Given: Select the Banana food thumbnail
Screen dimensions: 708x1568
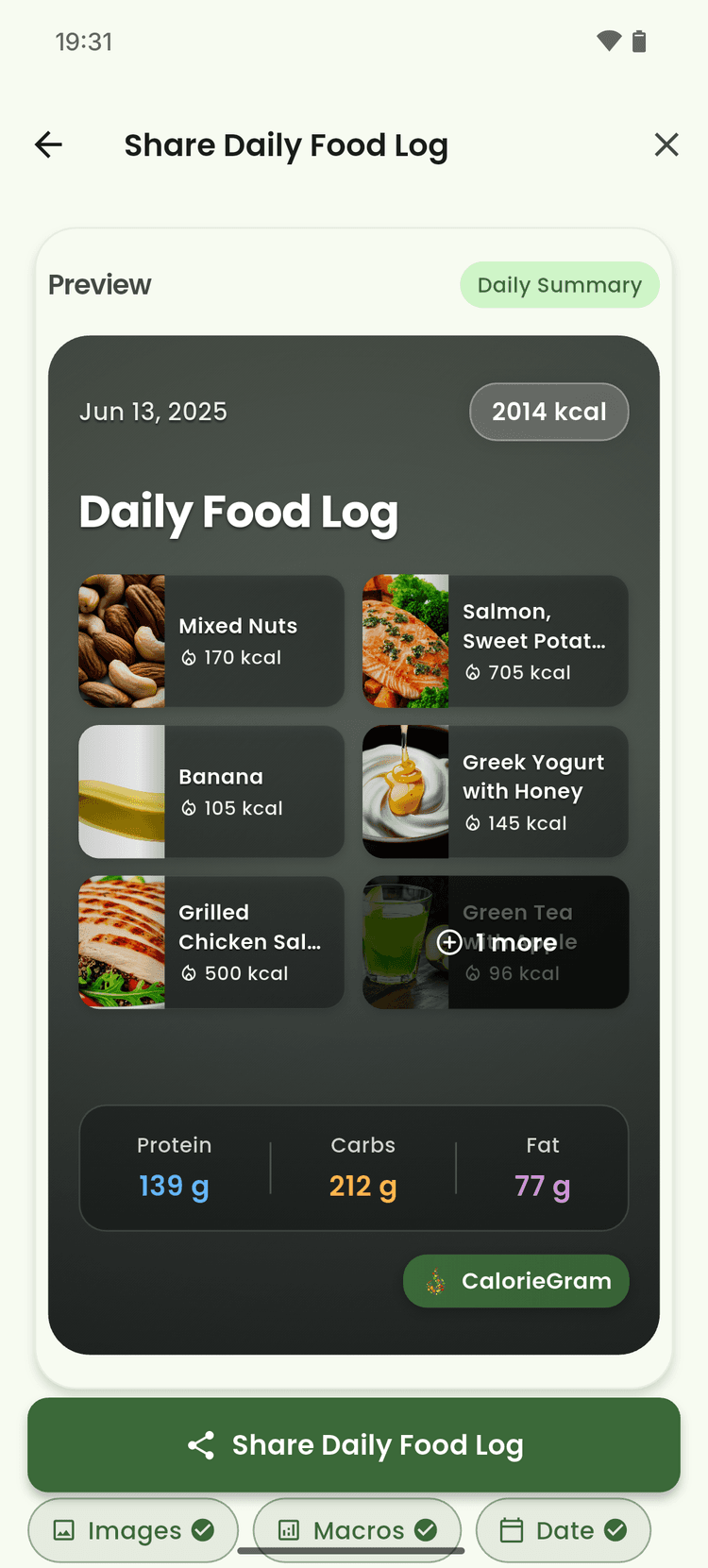Looking at the screenshot, I should (122, 791).
